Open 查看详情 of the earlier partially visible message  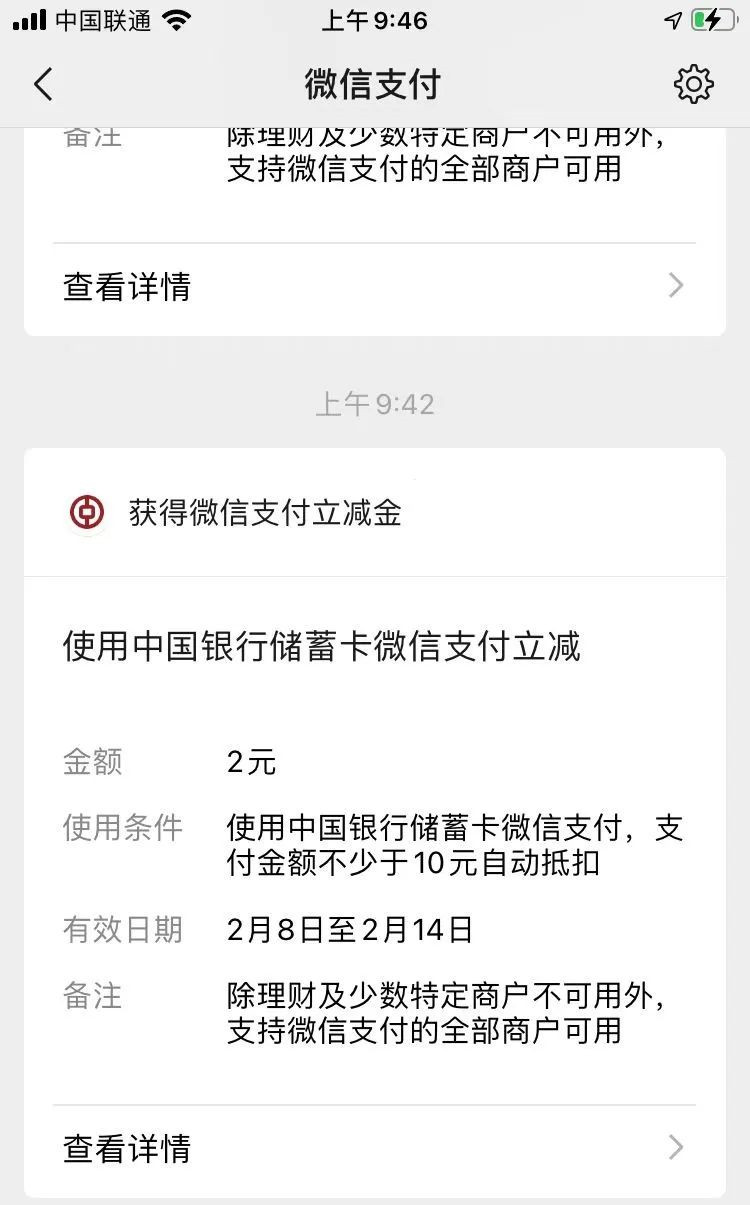click(374, 287)
